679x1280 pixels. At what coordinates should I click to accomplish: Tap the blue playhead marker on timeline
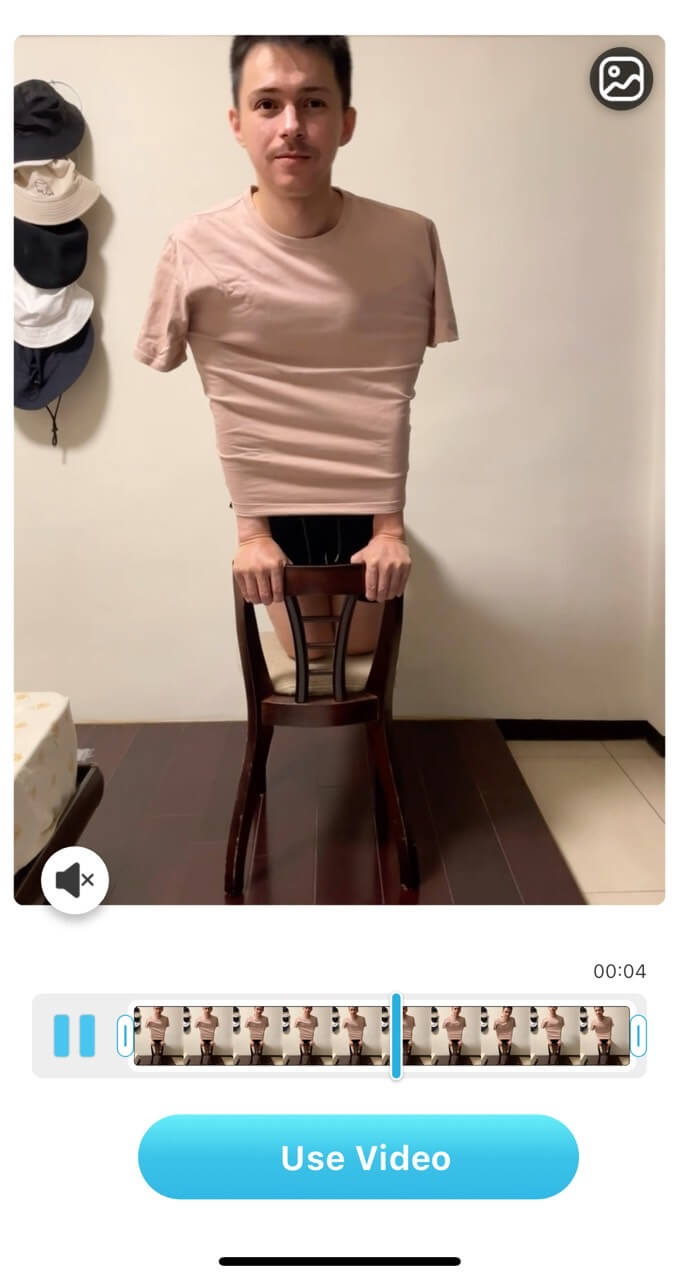tap(396, 1035)
